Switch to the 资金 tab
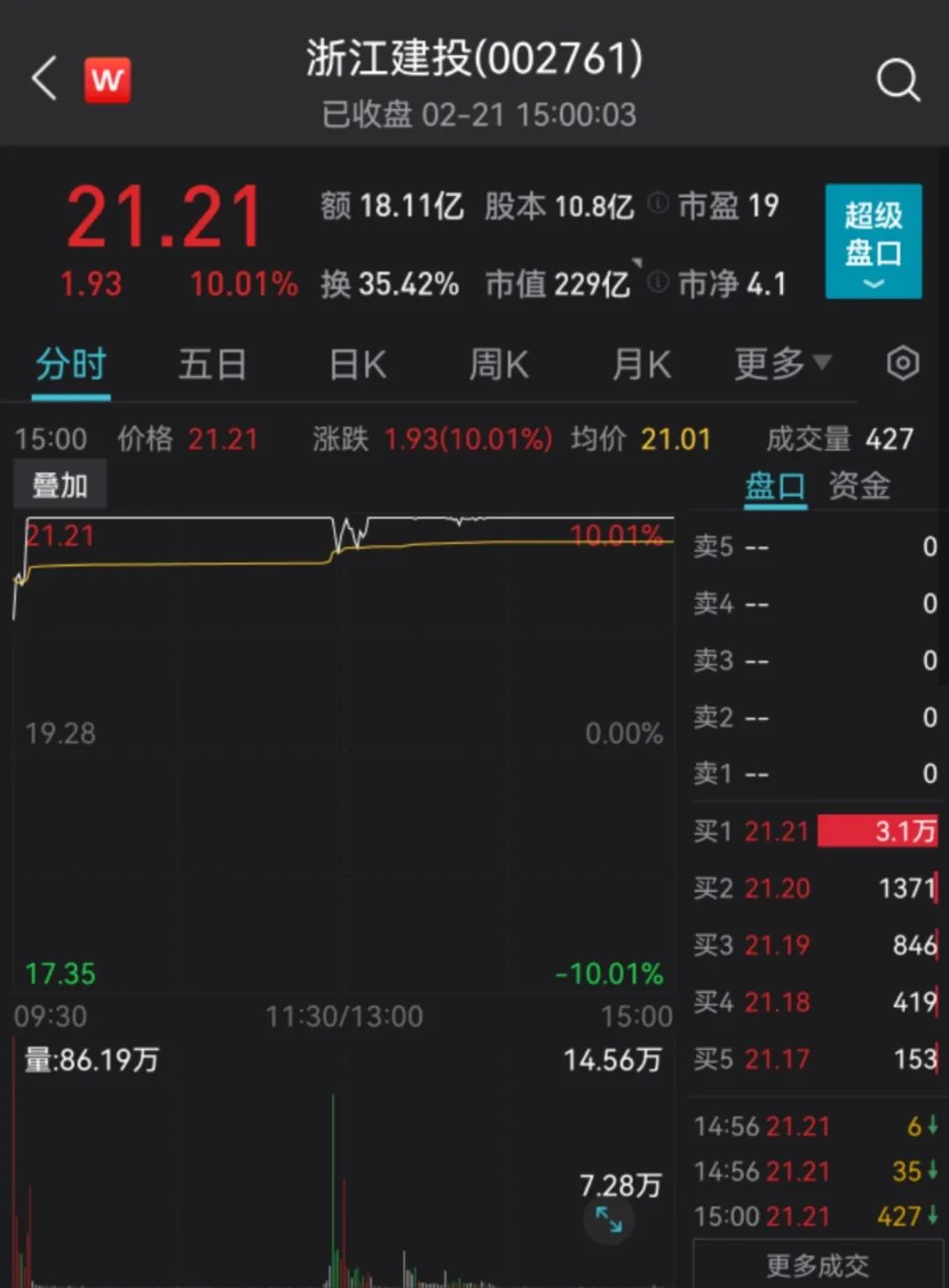Screen dimensions: 949x1288 pos(859,487)
